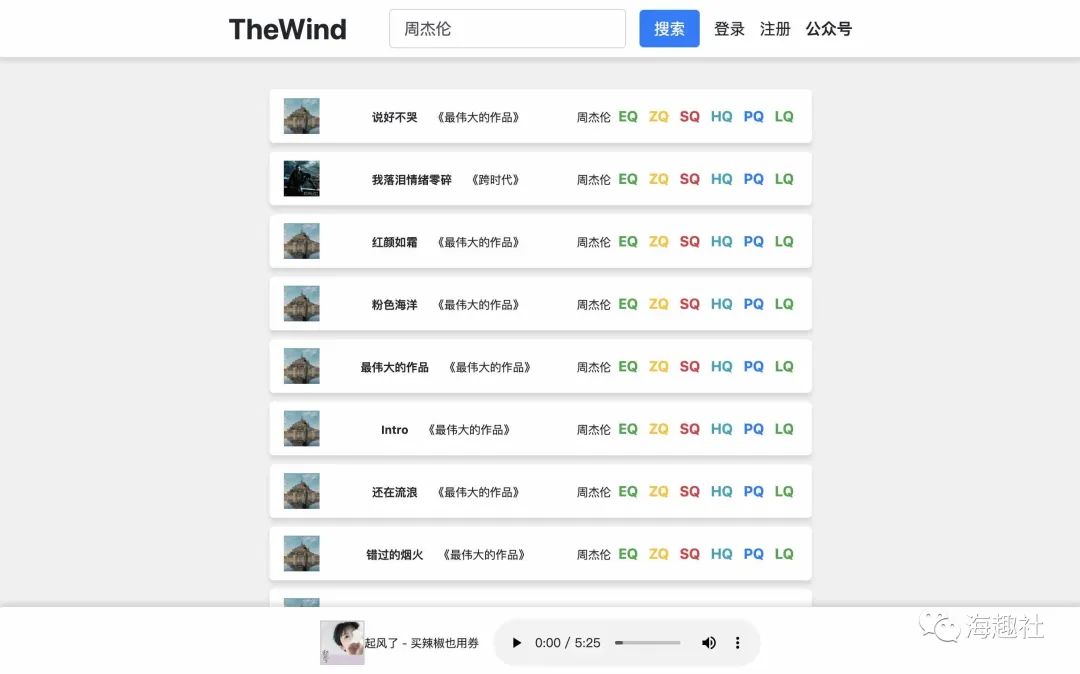Select EQ quality for 说好不哭
The width and height of the screenshot is (1080, 674).
pyautogui.click(x=627, y=117)
